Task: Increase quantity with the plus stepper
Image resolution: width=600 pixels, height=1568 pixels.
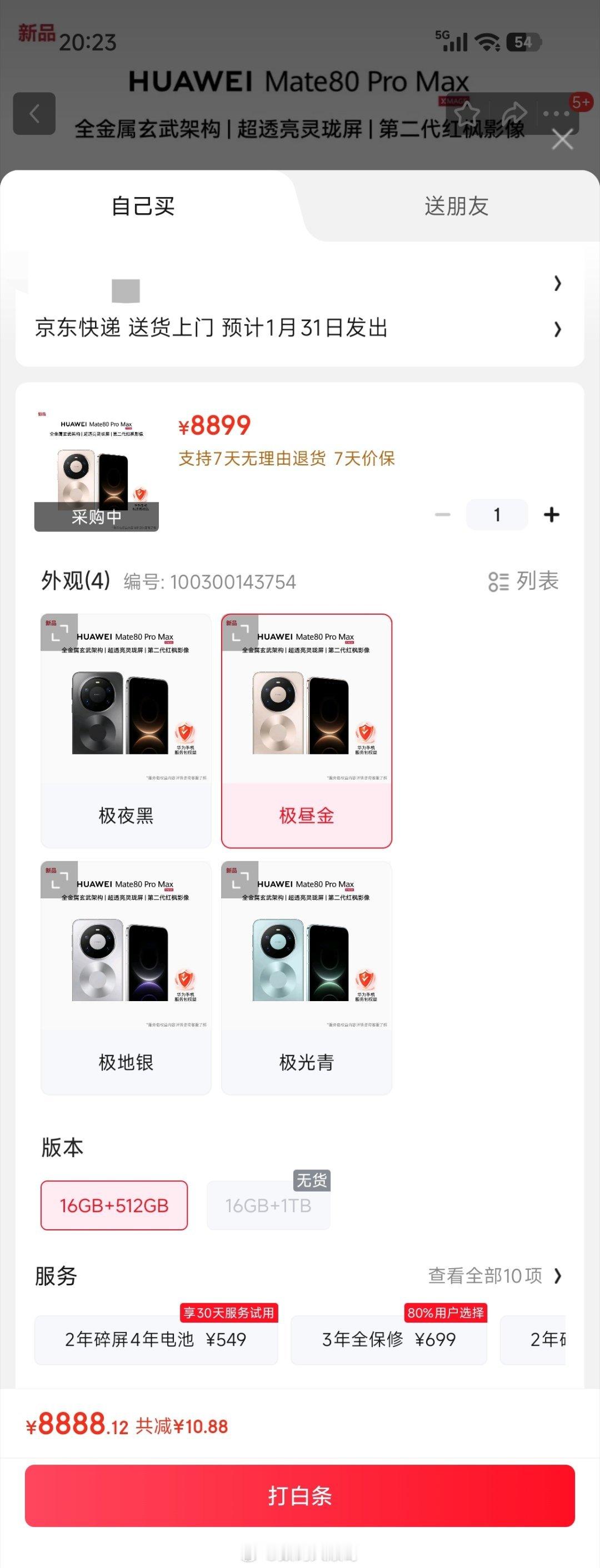Action: coord(551,514)
